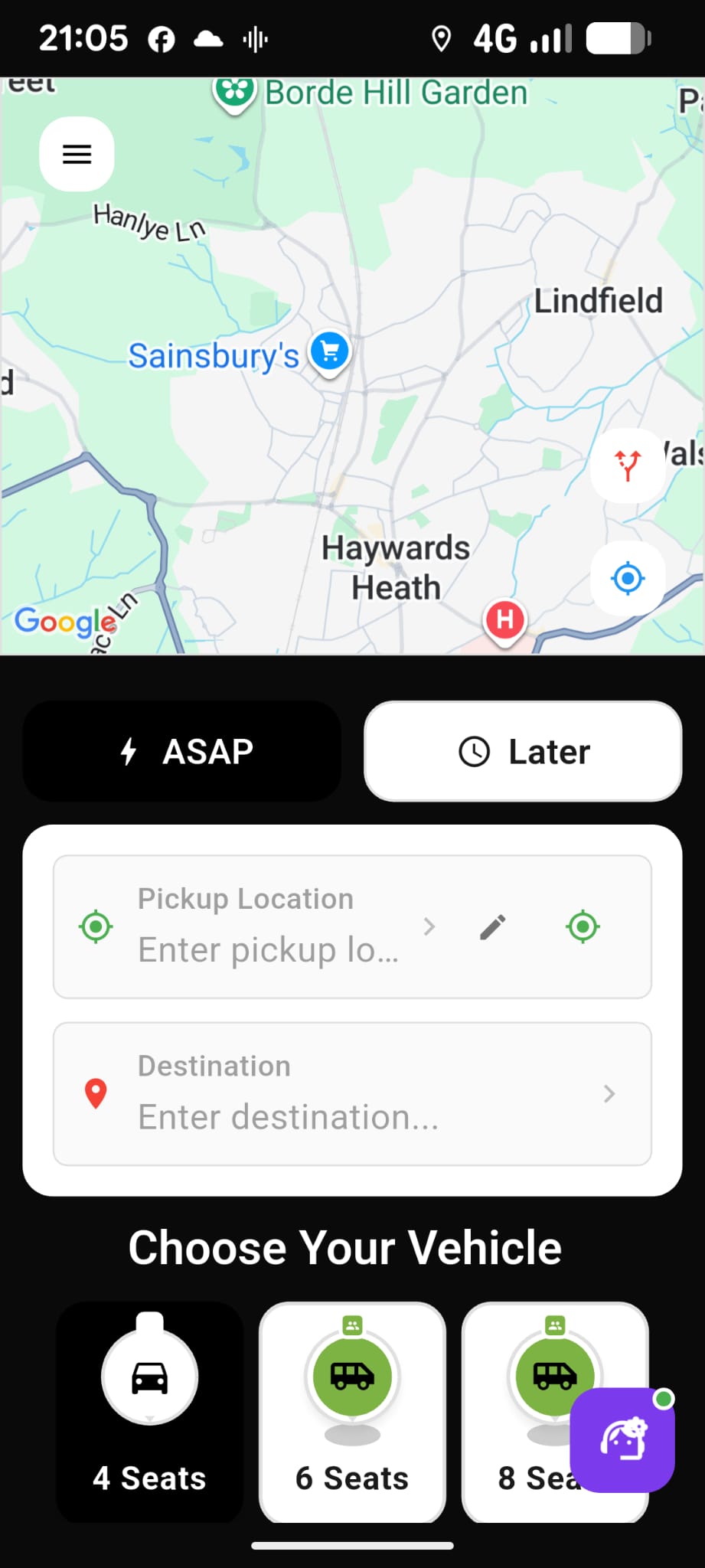705x1568 pixels.
Task: Tap the pencil icon to edit pickup location
Action: [492, 926]
